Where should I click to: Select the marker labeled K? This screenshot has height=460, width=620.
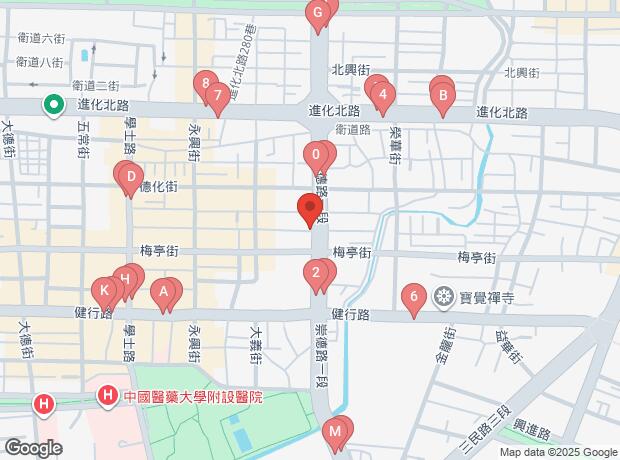point(105,292)
